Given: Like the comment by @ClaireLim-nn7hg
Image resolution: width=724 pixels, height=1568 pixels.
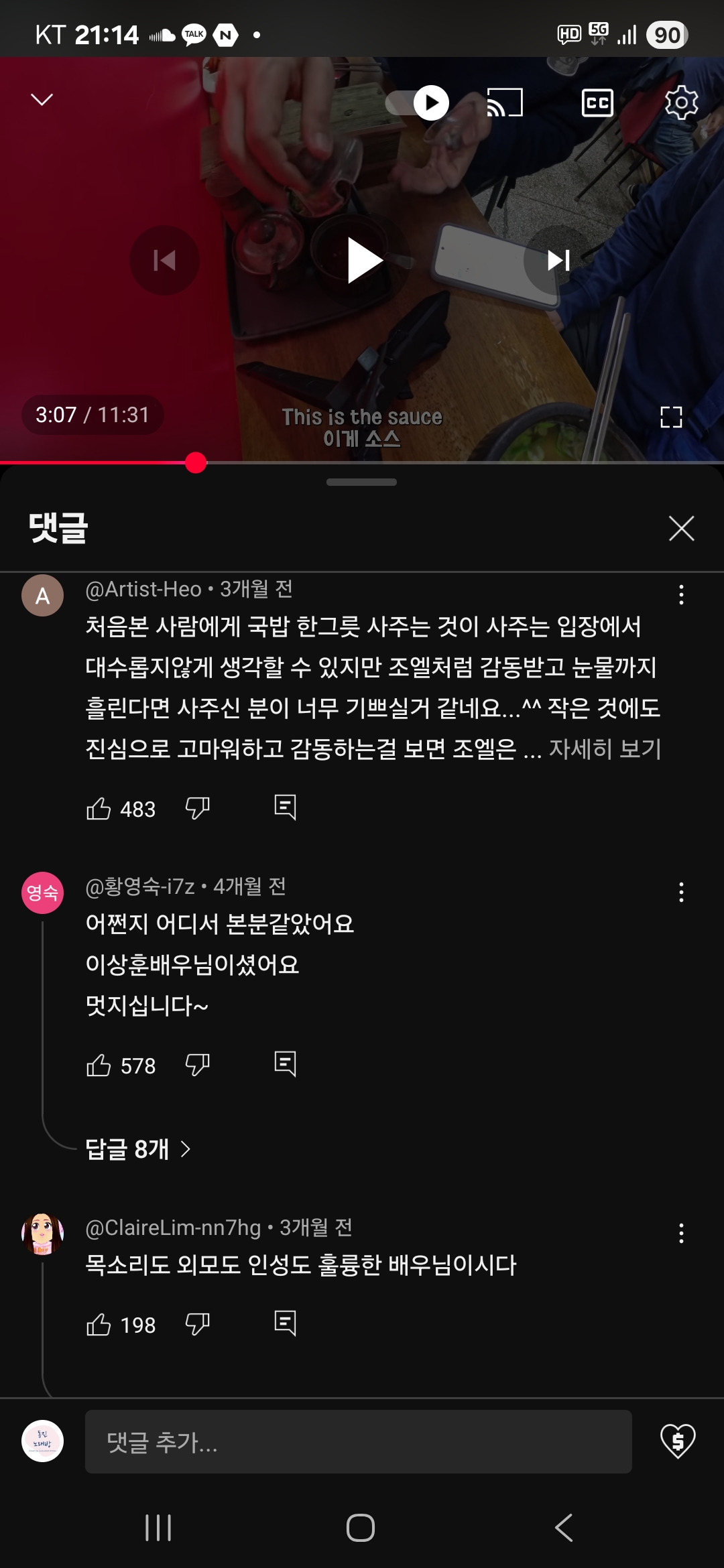Looking at the screenshot, I should point(99,1324).
